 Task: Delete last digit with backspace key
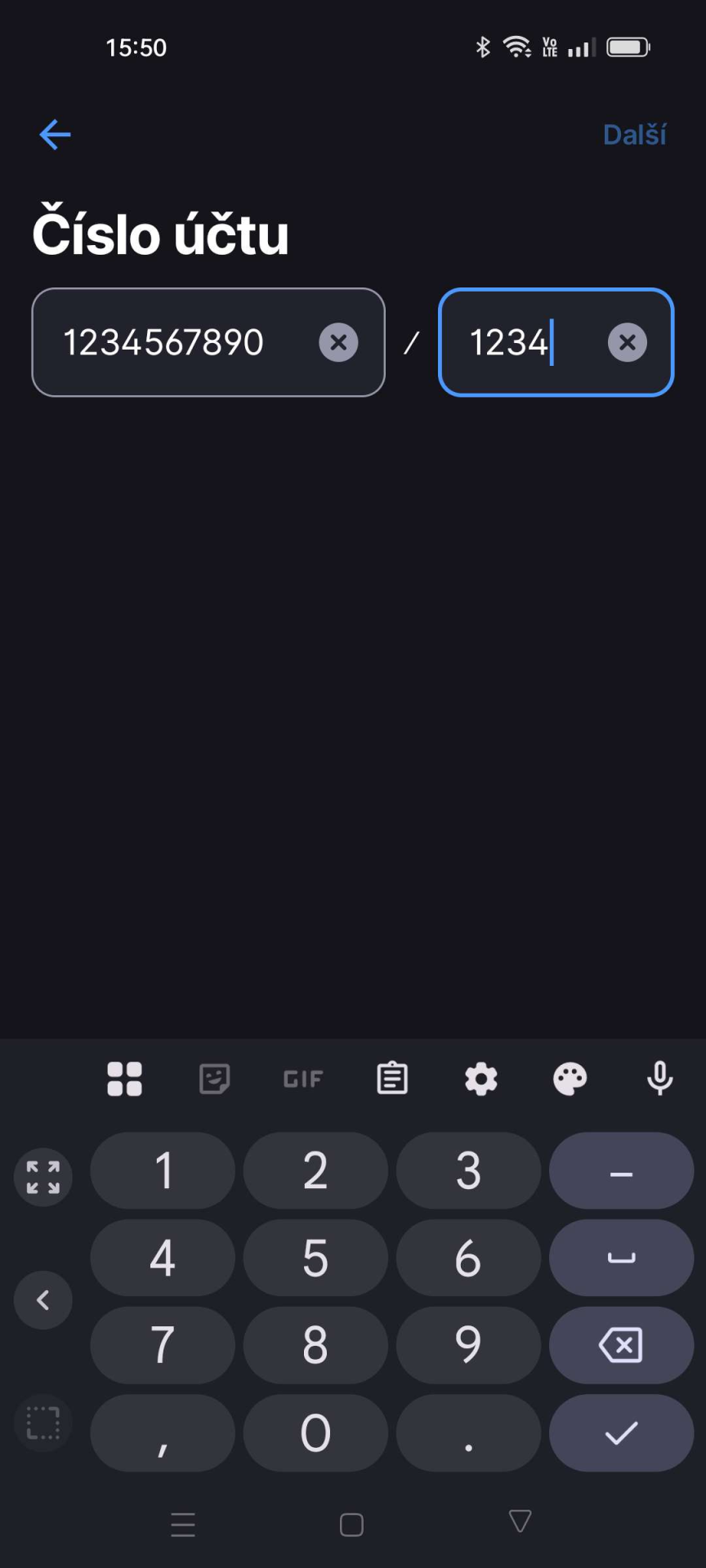click(621, 1345)
